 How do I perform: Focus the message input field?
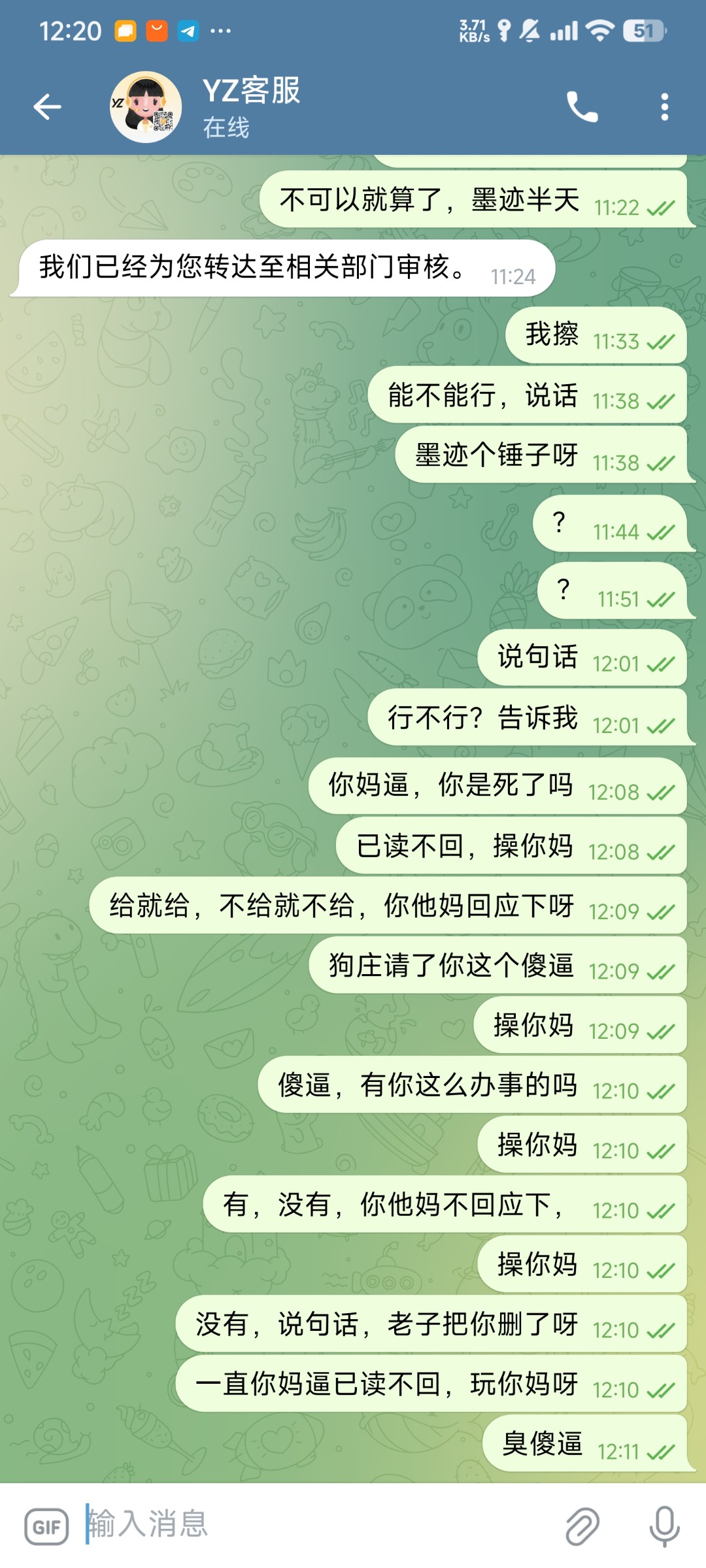(x=314, y=1524)
